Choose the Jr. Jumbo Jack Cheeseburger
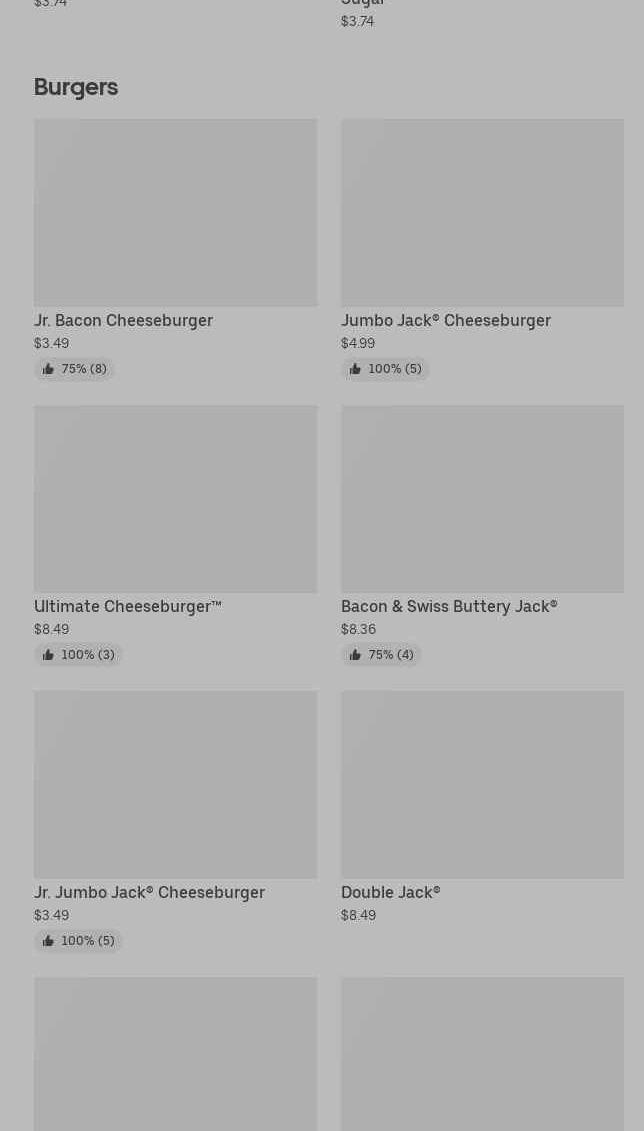The width and height of the screenshot is (644, 1131). [175, 821]
